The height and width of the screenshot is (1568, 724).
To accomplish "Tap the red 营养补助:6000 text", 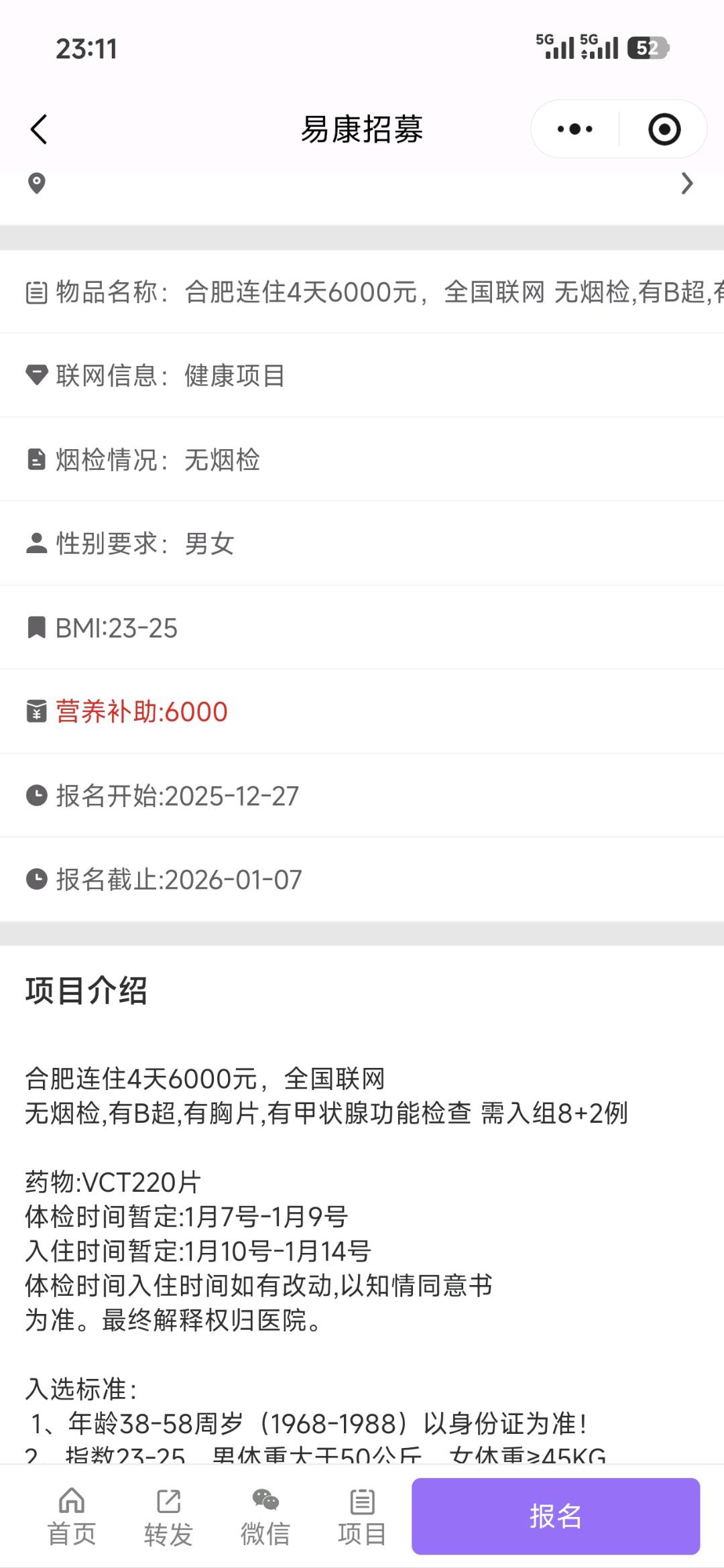I will coord(141,713).
